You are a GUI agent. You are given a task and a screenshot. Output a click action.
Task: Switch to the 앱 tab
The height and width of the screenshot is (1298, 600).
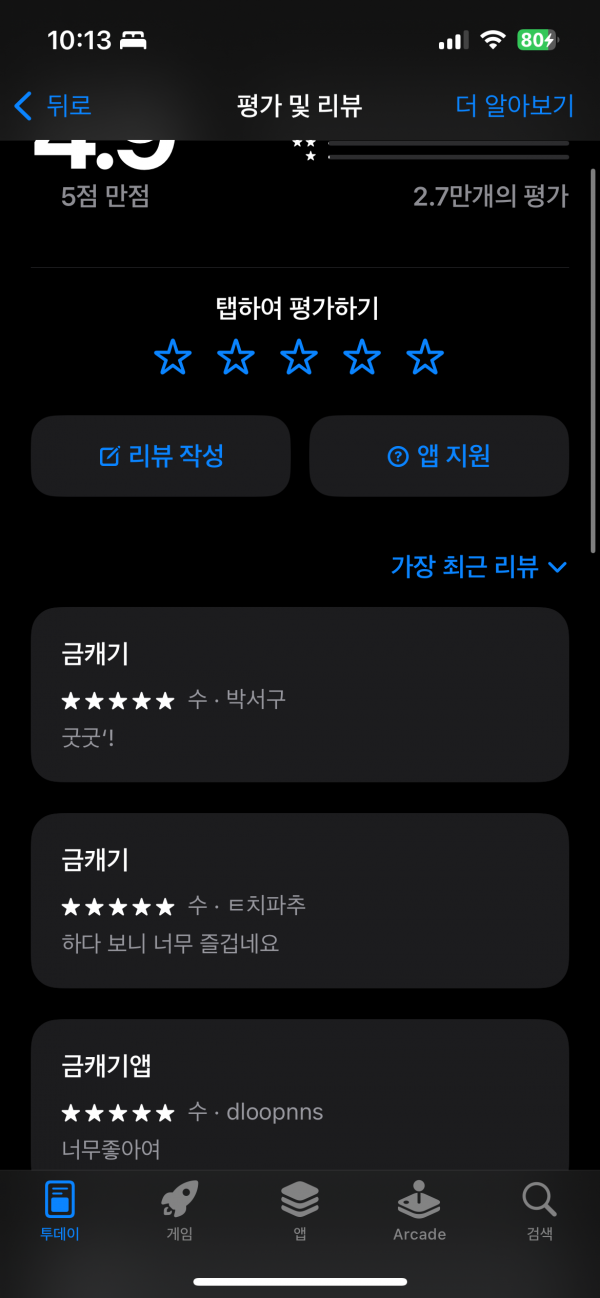click(x=300, y=1210)
